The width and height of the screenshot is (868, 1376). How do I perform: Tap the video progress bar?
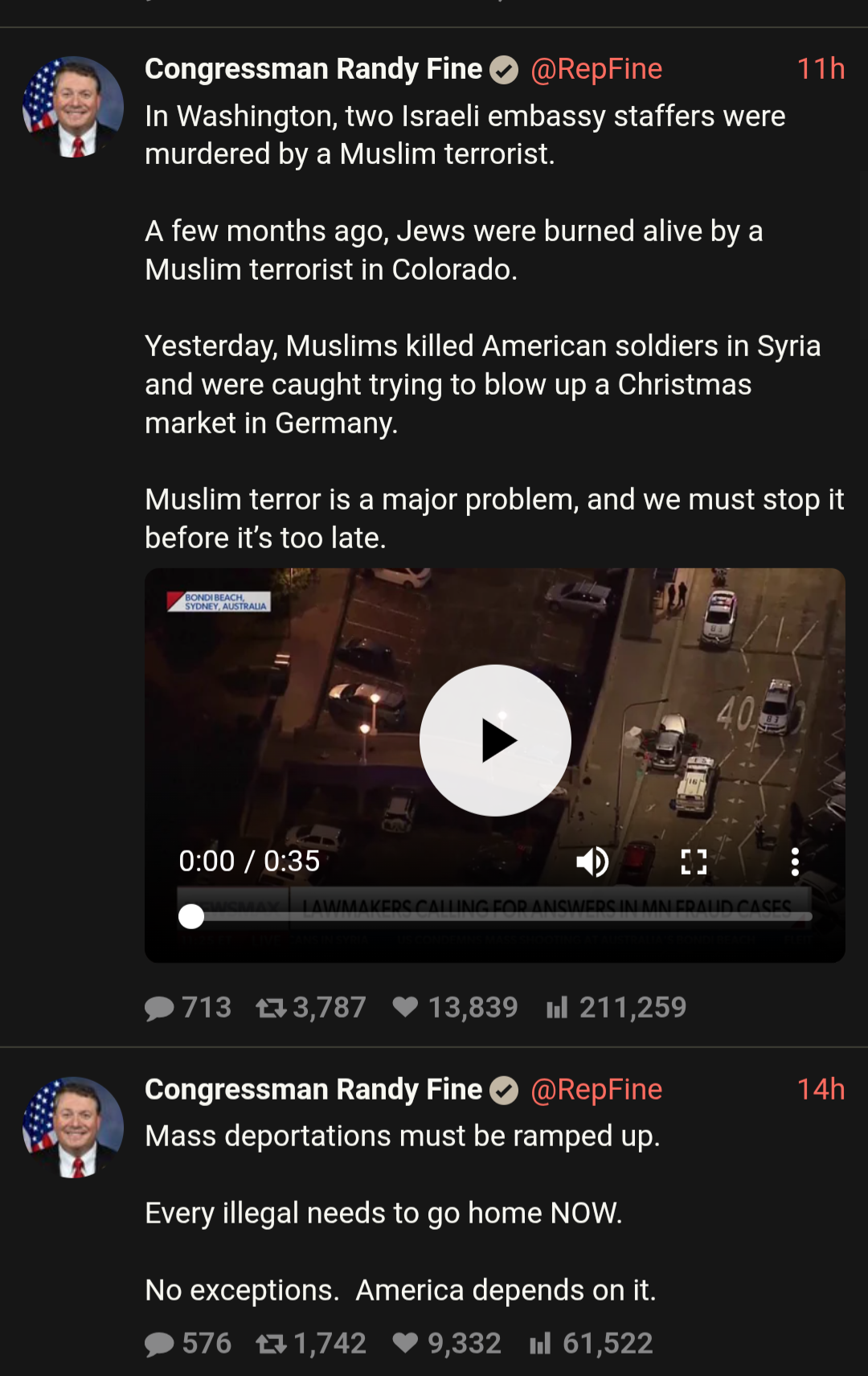pos(494,916)
